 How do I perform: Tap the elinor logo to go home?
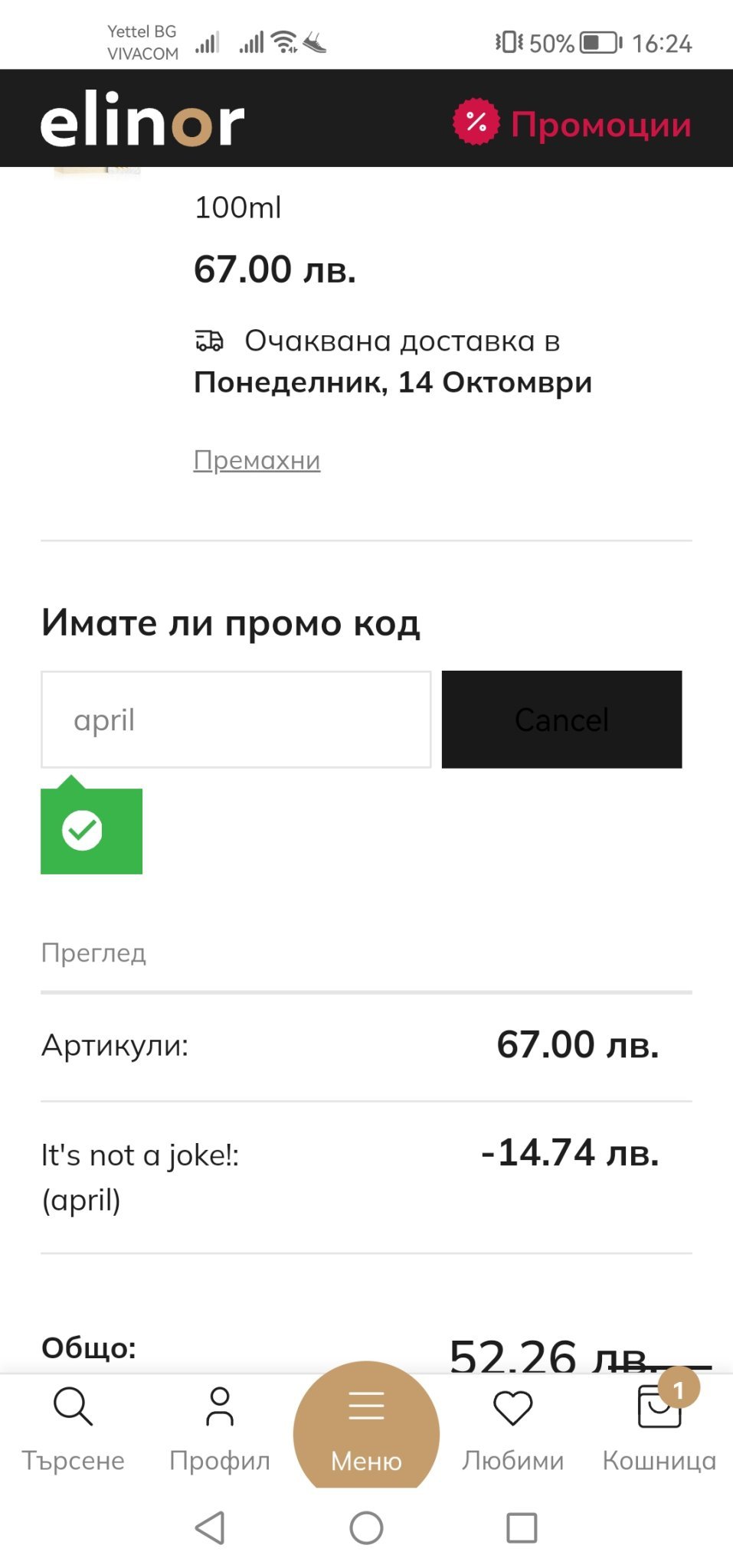142,119
